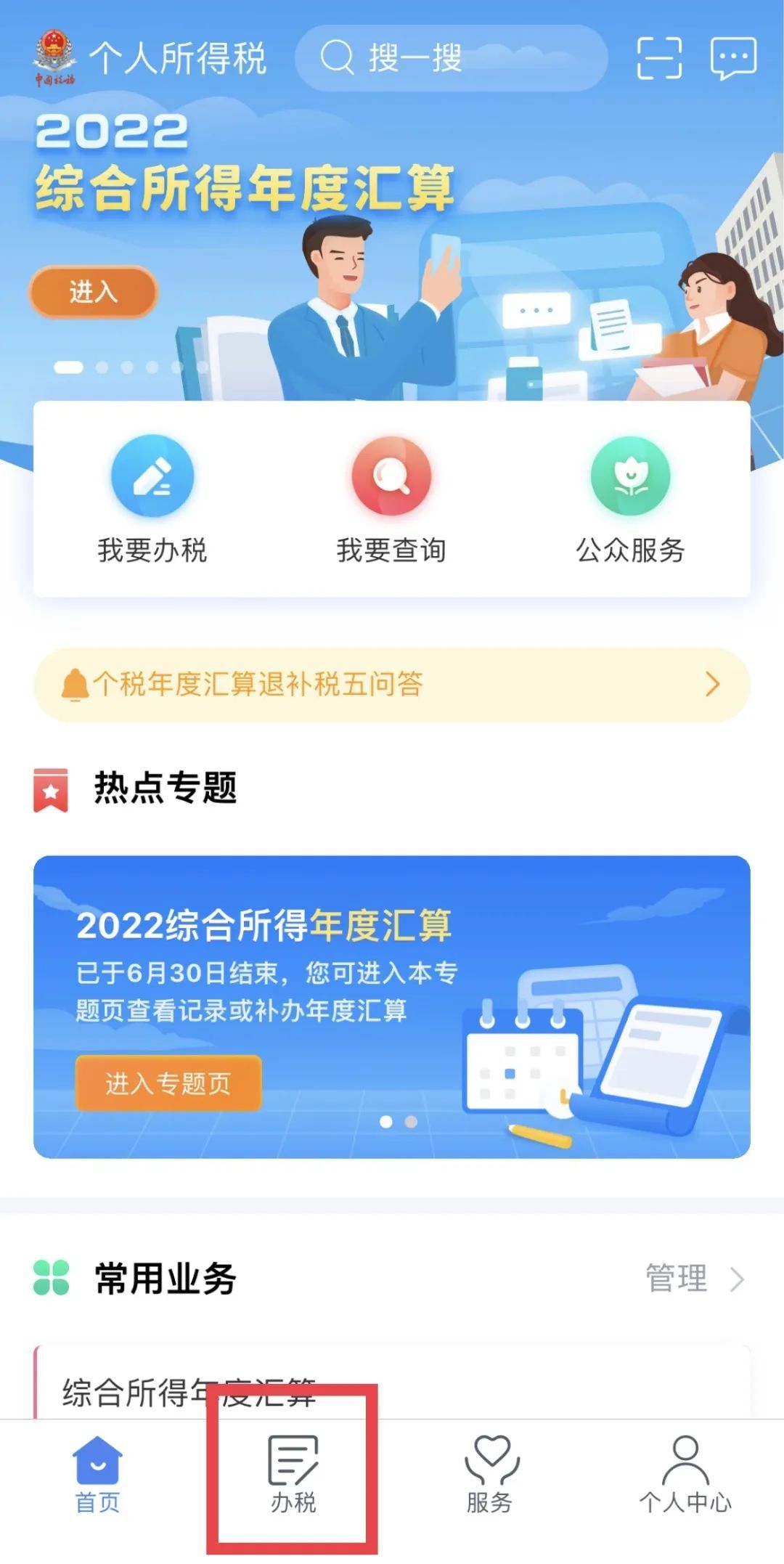
Task: Tap the orange 进入 button on banner
Action: 93,292
